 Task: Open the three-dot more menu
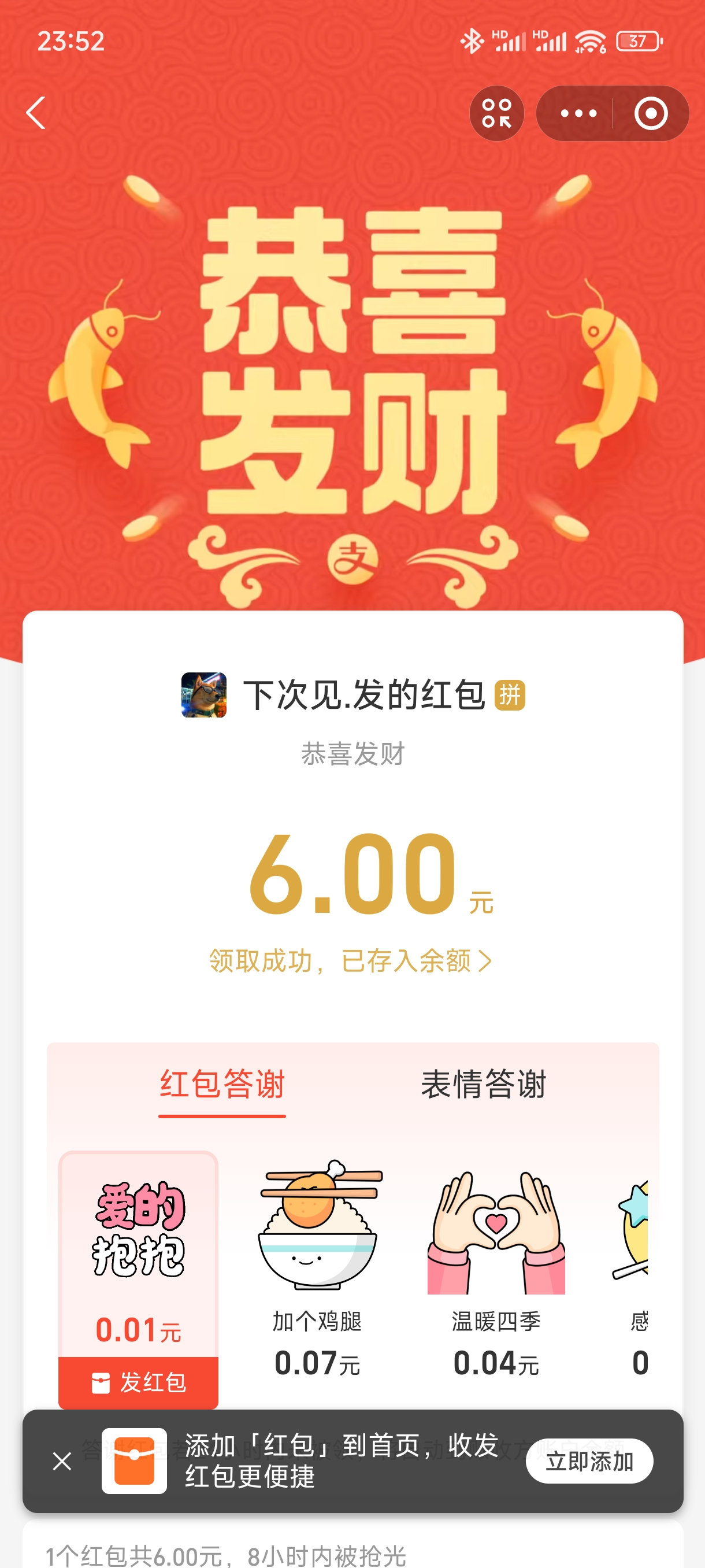(x=577, y=113)
